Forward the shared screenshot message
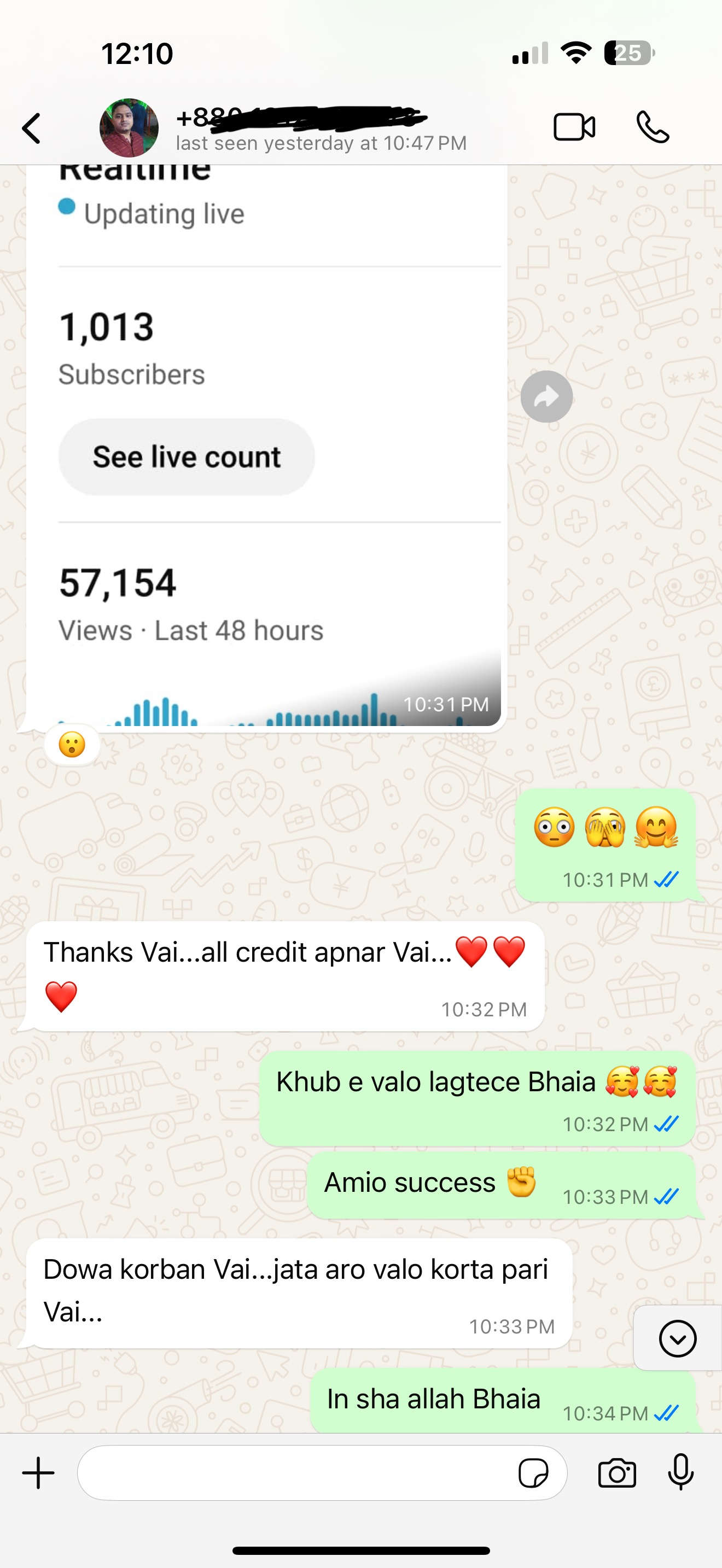The width and height of the screenshot is (722, 1568). coord(546,397)
